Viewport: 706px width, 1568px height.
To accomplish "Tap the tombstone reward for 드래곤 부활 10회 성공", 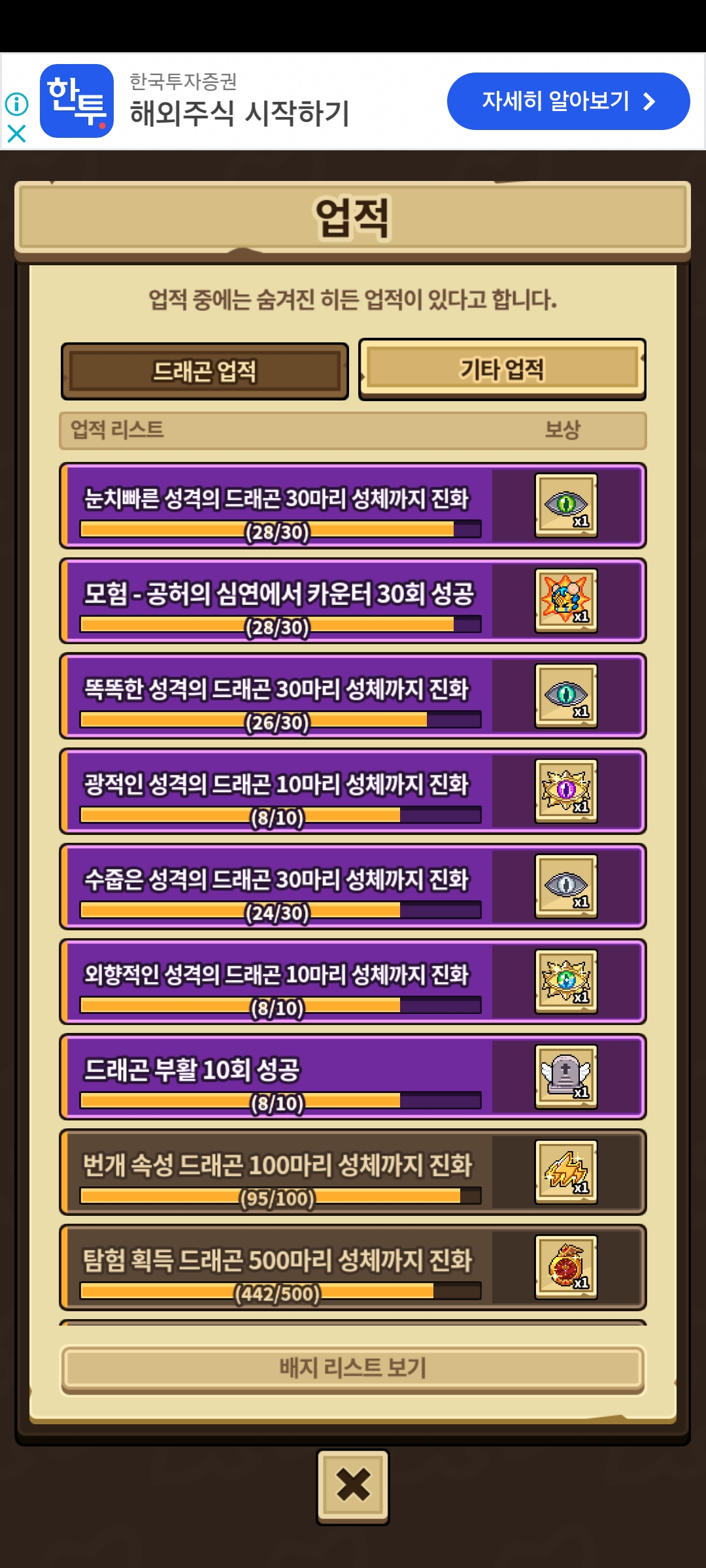I will (566, 1077).
